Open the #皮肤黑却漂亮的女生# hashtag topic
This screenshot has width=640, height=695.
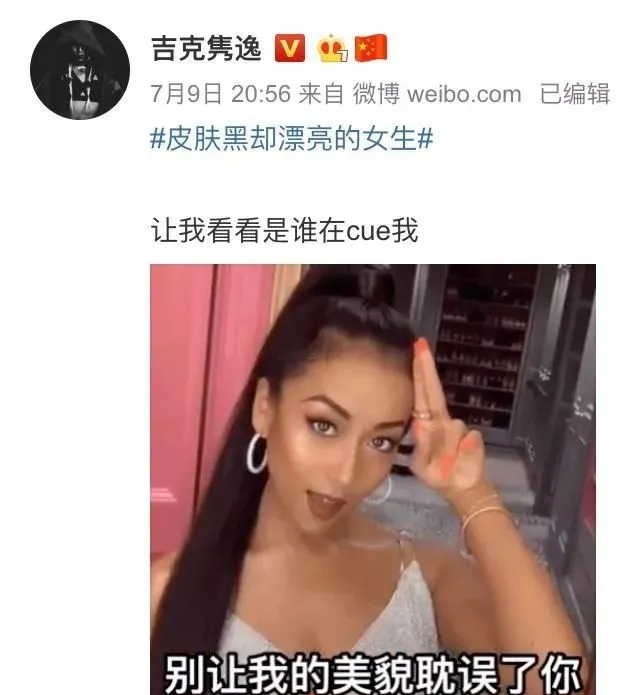pos(291,139)
